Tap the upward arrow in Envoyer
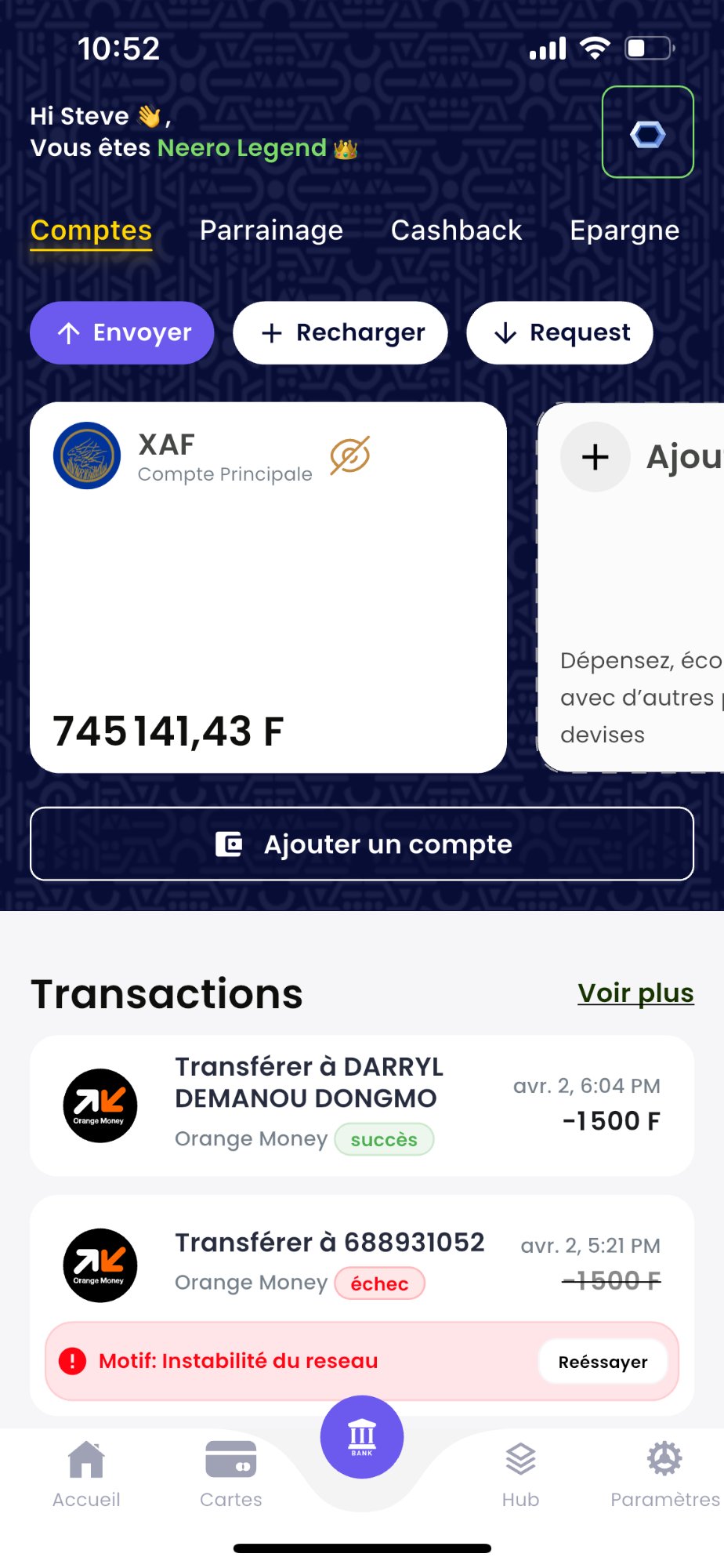This screenshot has height=1568, width=724. click(x=69, y=332)
